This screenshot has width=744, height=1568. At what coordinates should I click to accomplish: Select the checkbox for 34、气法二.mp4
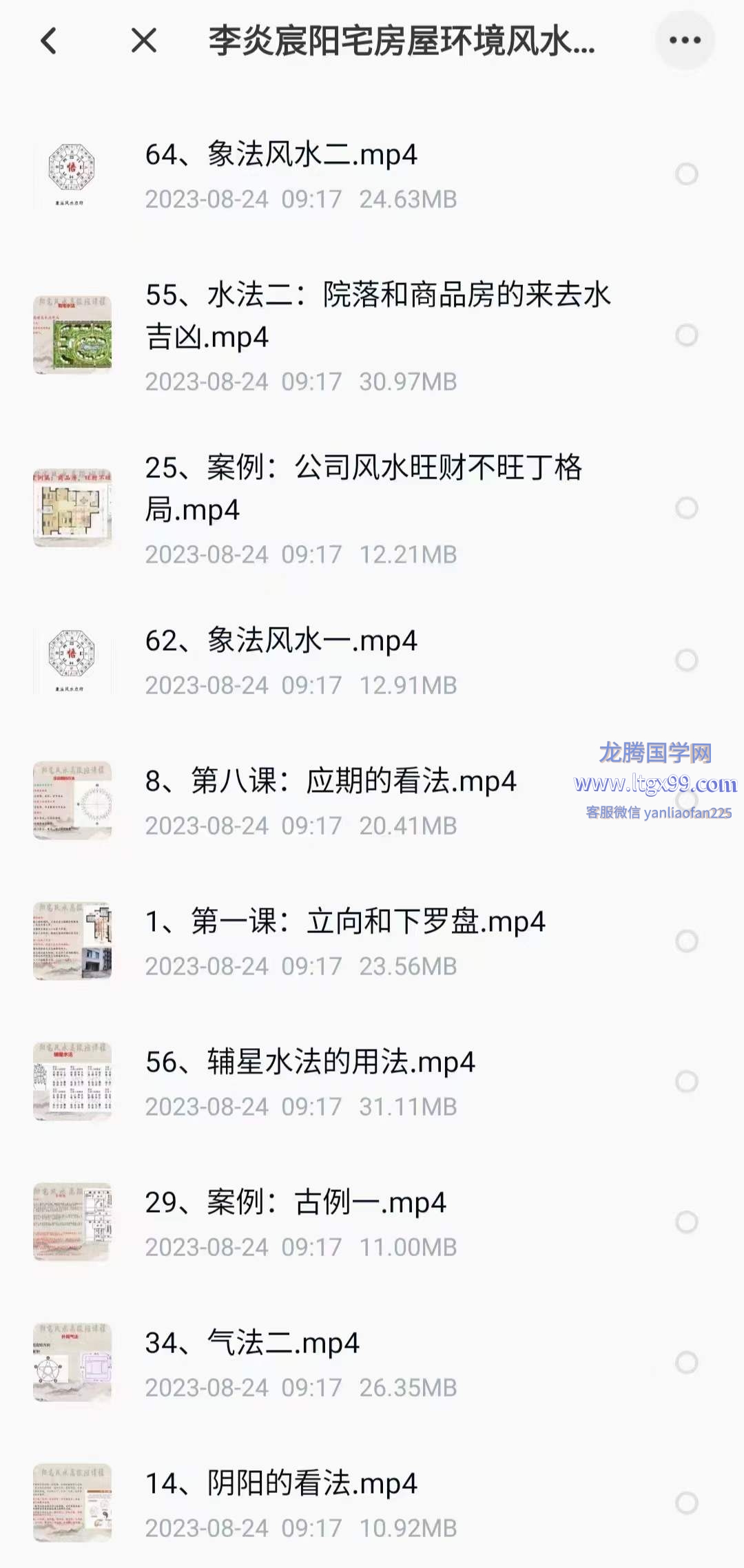point(686,1363)
